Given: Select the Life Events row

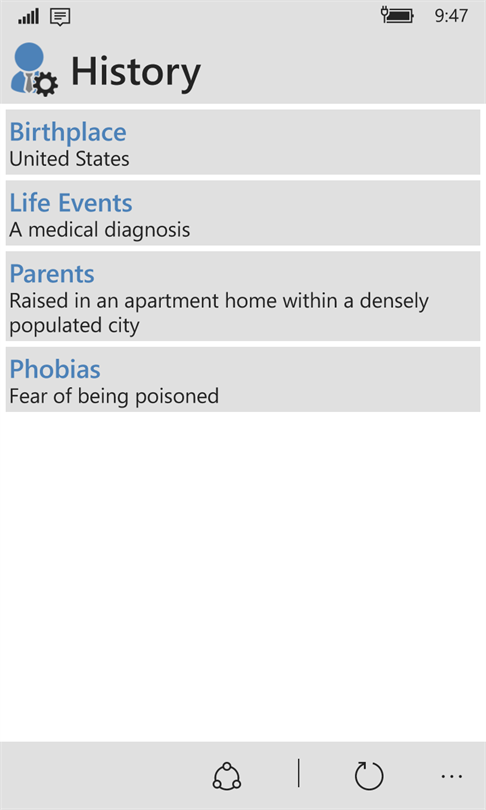Looking at the screenshot, I should pos(243,213).
